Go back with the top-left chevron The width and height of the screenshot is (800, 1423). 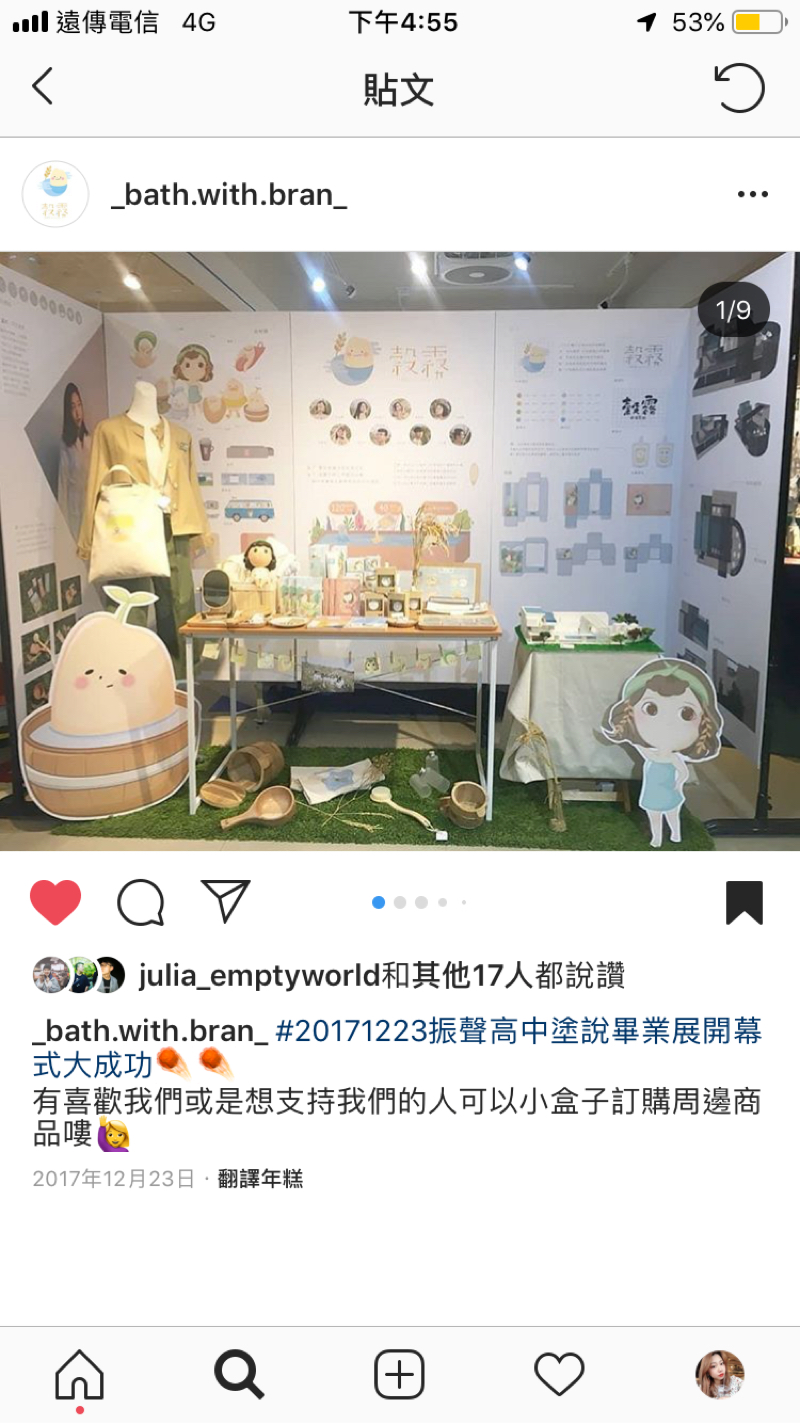click(42, 87)
